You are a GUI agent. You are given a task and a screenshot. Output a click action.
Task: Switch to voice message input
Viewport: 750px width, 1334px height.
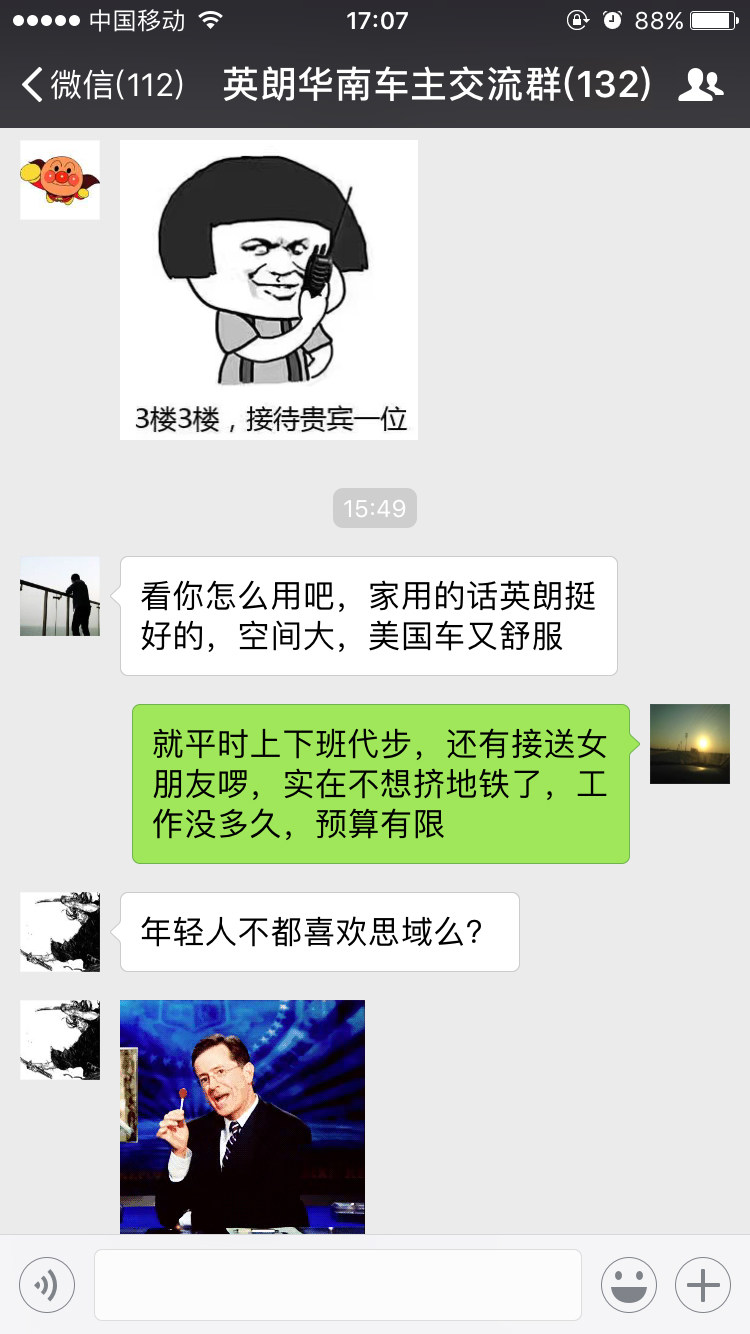pyautogui.click(x=47, y=1285)
